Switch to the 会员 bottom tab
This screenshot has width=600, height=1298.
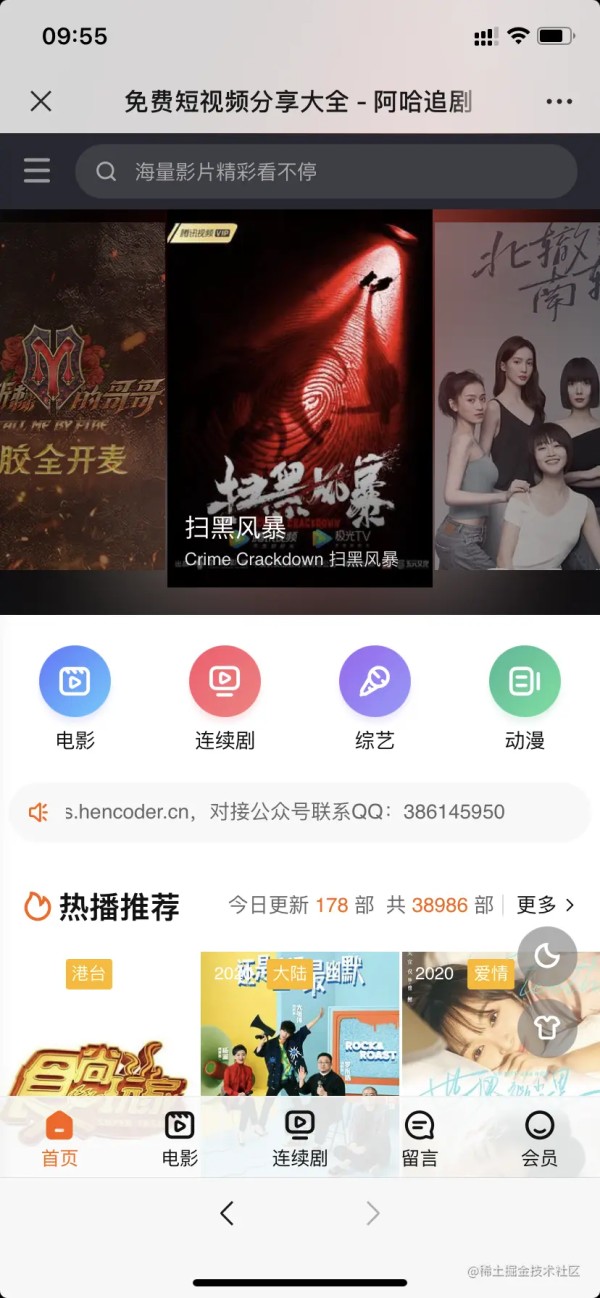pyautogui.click(x=539, y=1138)
